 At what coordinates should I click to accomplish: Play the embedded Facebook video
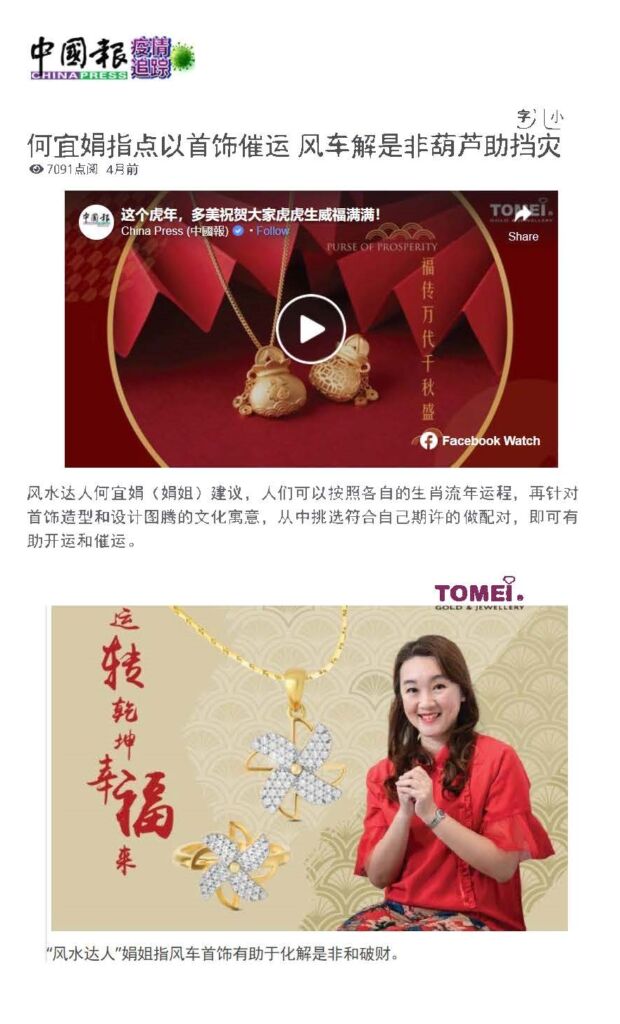point(311,329)
